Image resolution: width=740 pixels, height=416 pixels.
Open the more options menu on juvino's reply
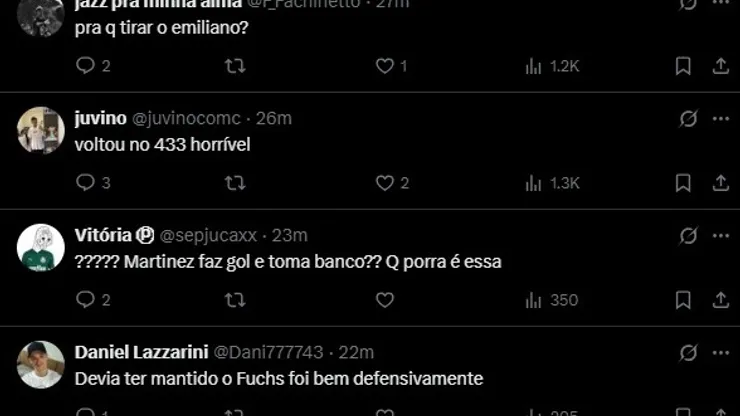[x=721, y=118]
